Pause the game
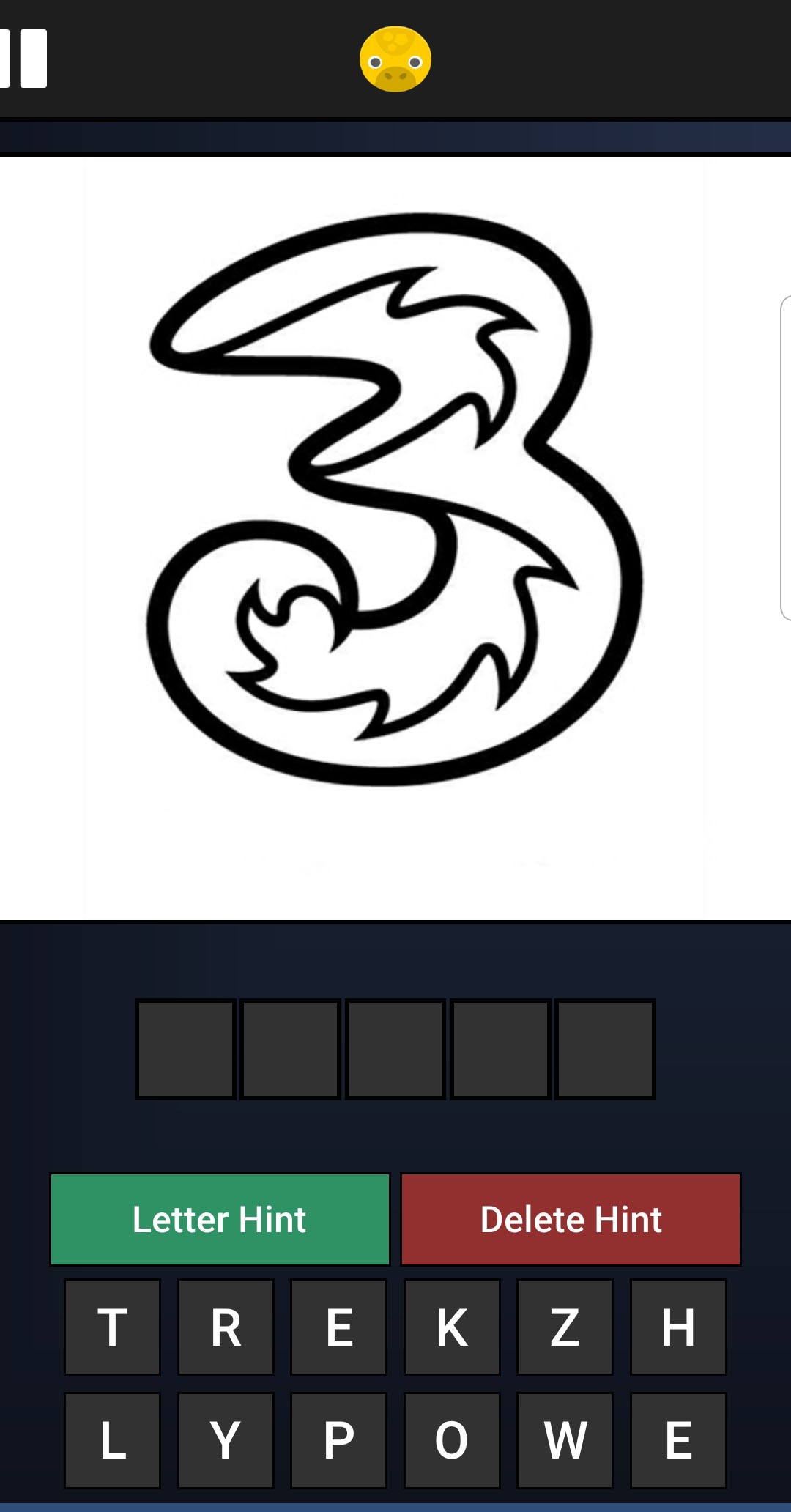 coord(25,59)
